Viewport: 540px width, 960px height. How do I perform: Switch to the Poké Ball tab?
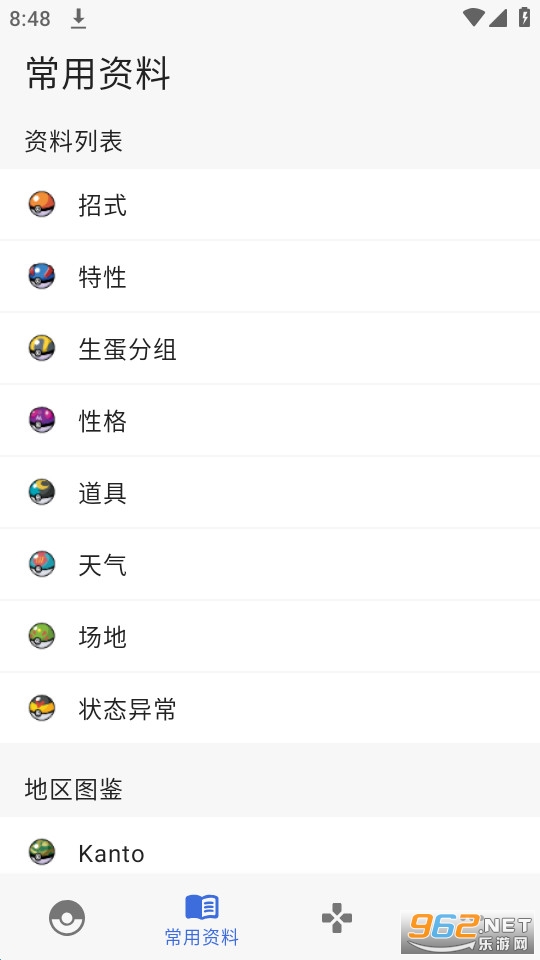[x=67, y=917]
